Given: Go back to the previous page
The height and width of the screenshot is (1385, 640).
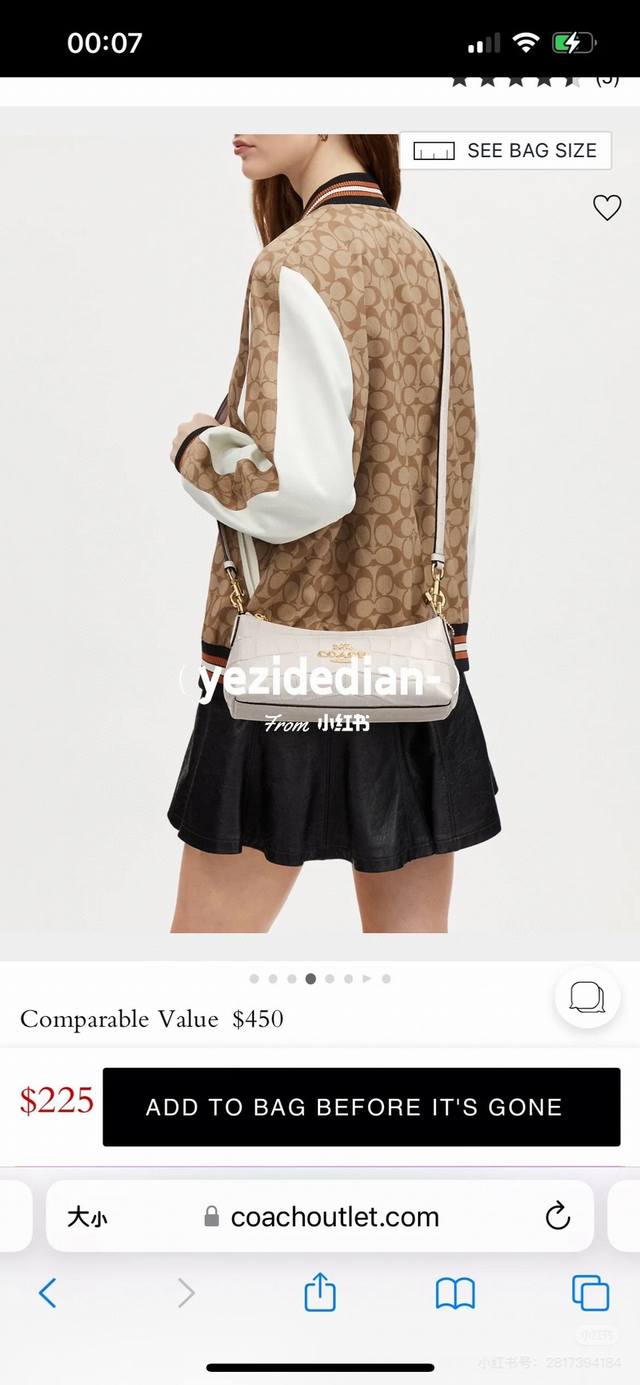Looking at the screenshot, I should pyautogui.click(x=47, y=1293).
